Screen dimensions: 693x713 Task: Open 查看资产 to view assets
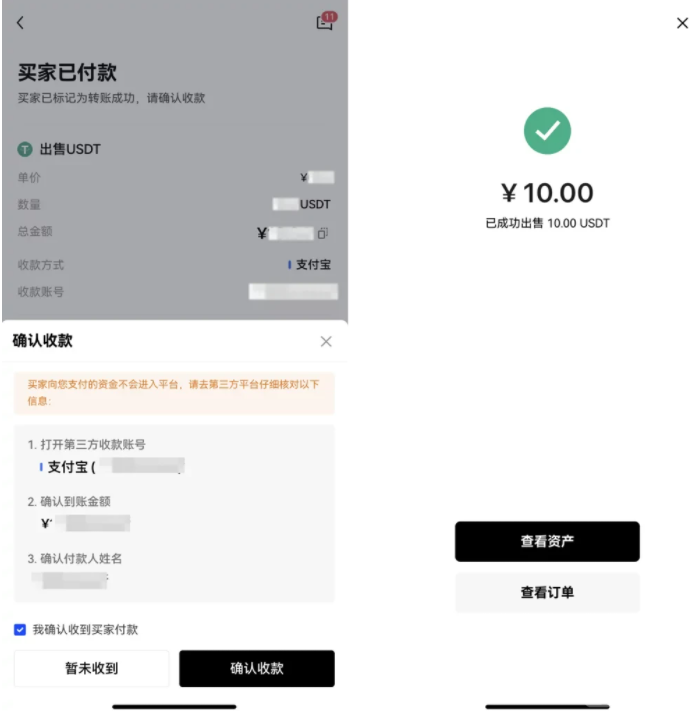coord(547,542)
